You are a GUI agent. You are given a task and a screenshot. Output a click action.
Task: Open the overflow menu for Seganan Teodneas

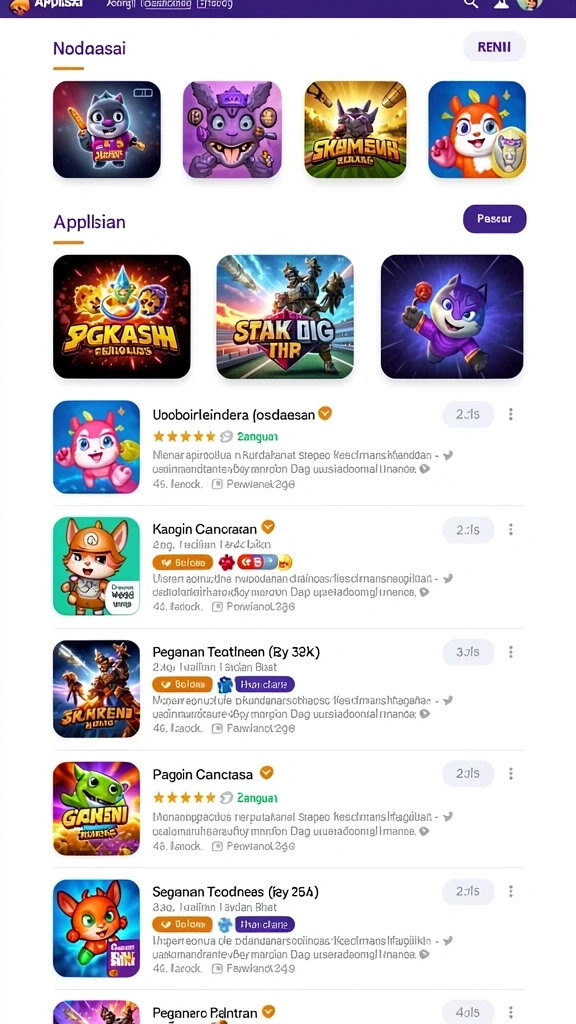coord(511,891)
